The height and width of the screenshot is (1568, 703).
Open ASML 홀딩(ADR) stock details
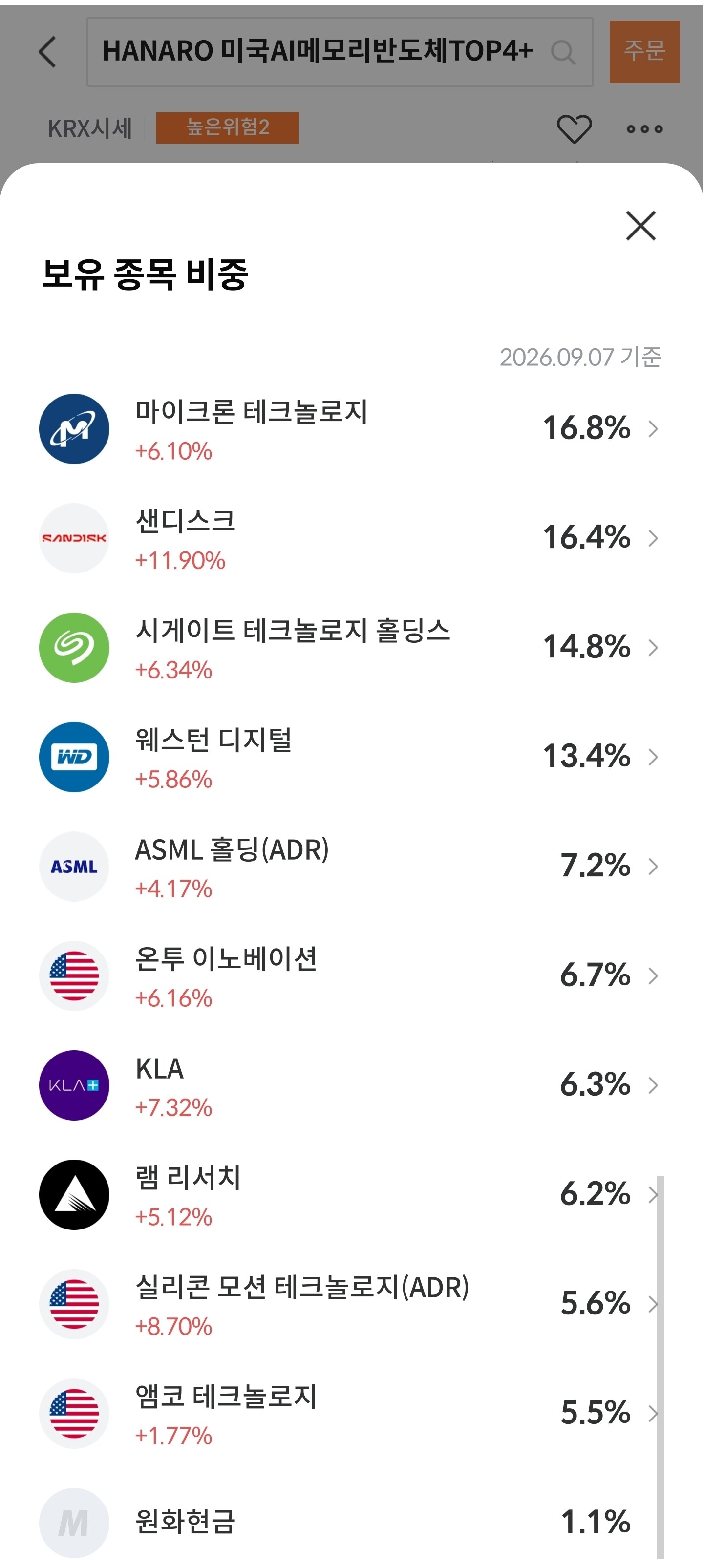pos(351,866)
